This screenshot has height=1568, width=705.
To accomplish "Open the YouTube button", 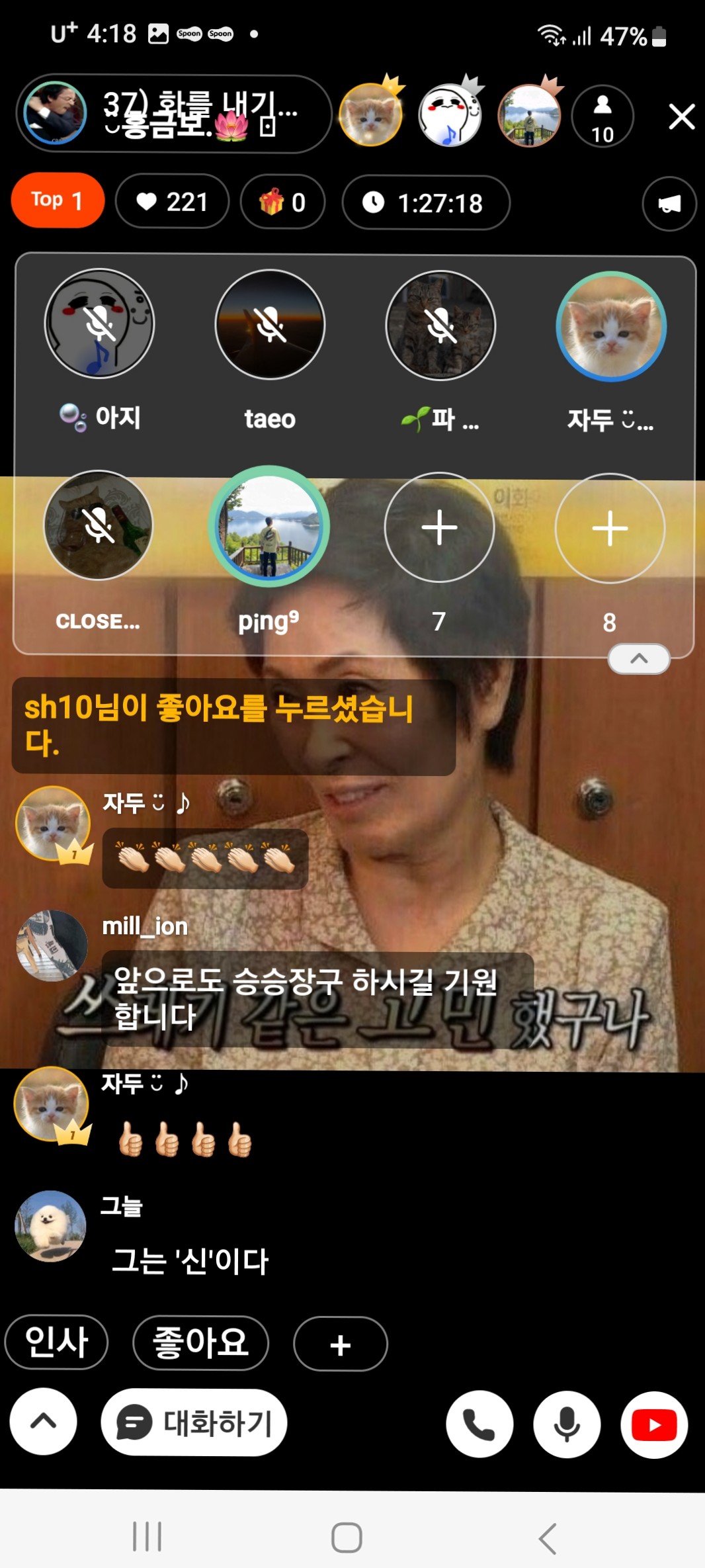I will tap(653, 1424).
